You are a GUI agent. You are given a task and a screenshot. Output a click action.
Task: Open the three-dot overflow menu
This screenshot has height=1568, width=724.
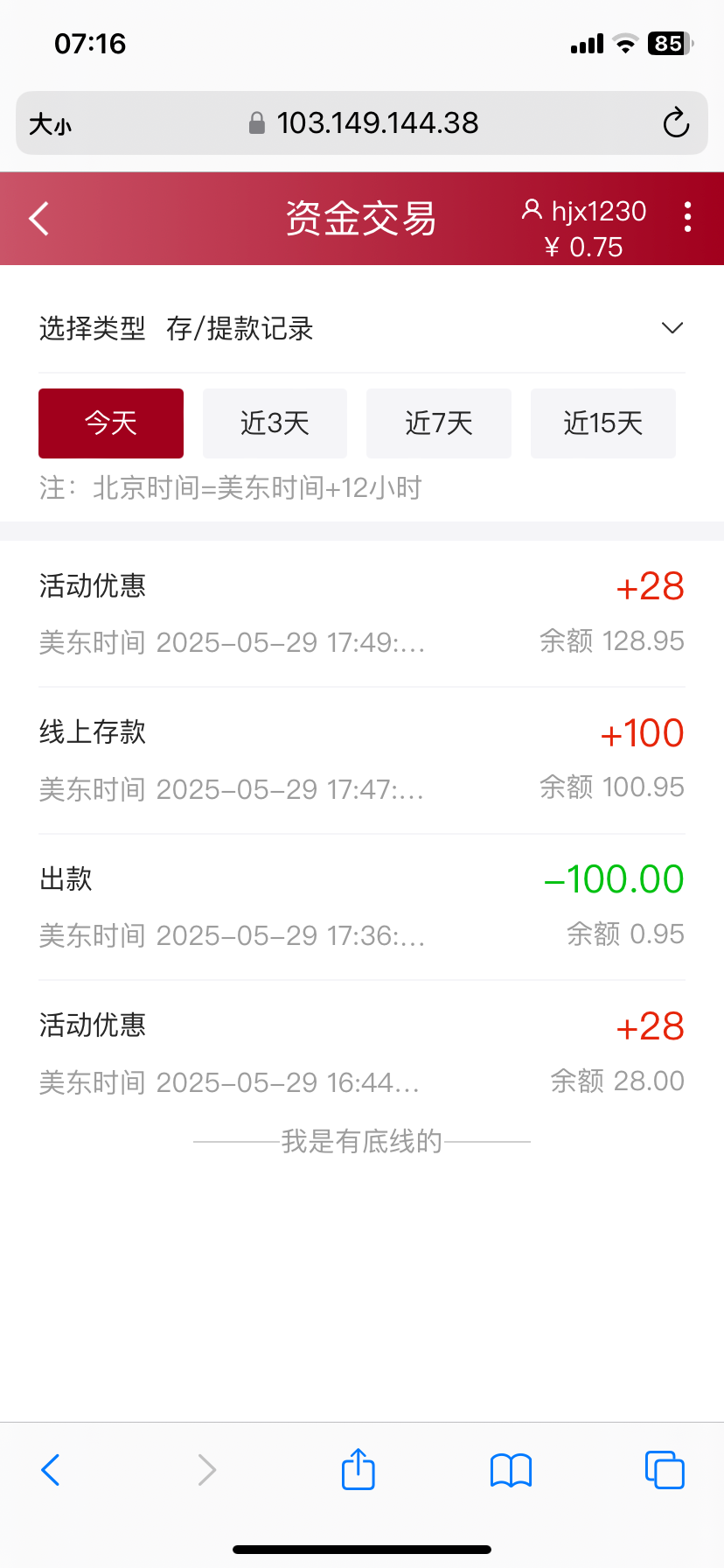click(688, 217)
